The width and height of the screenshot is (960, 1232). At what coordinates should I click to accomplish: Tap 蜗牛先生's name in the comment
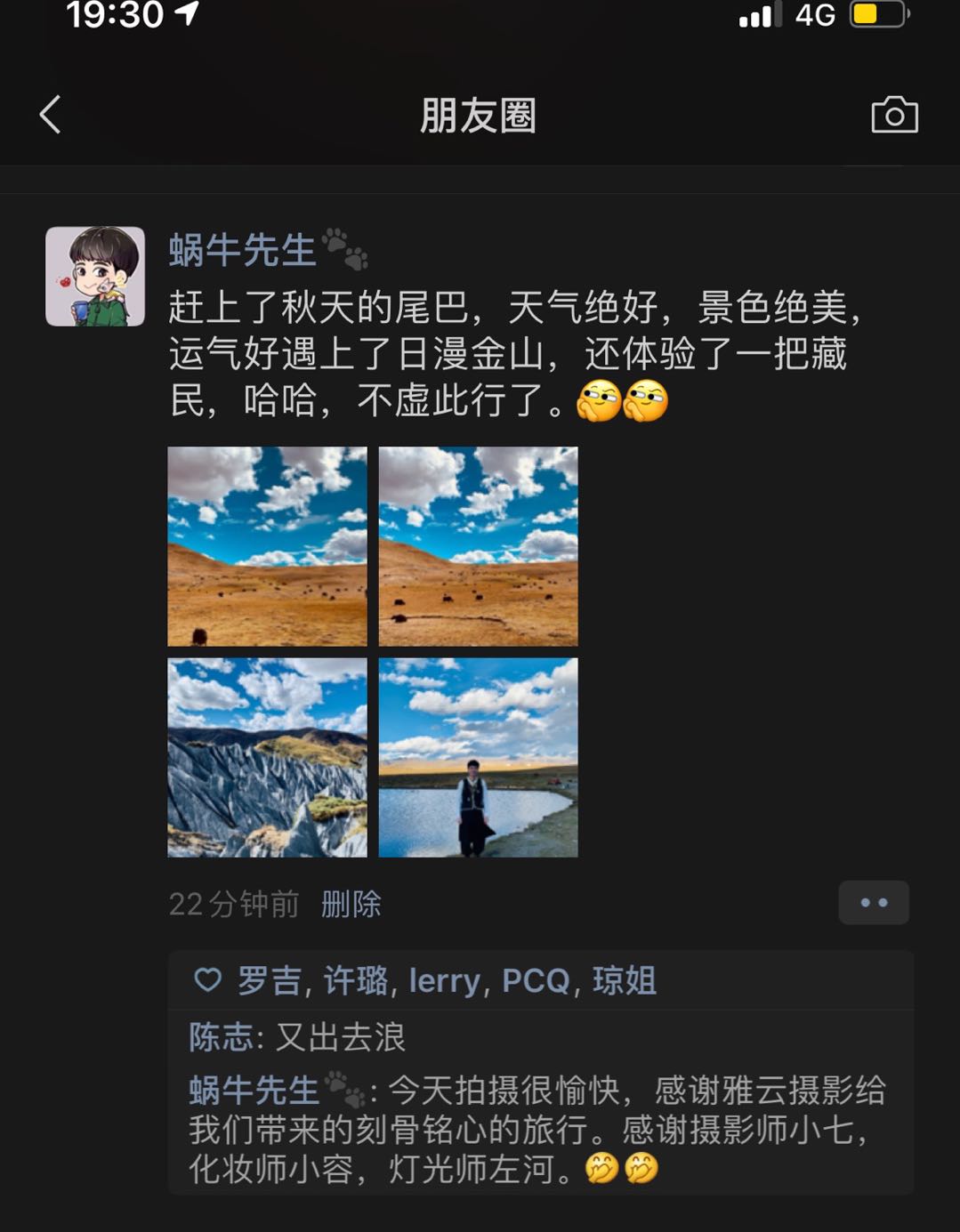tap(254, 1091)
